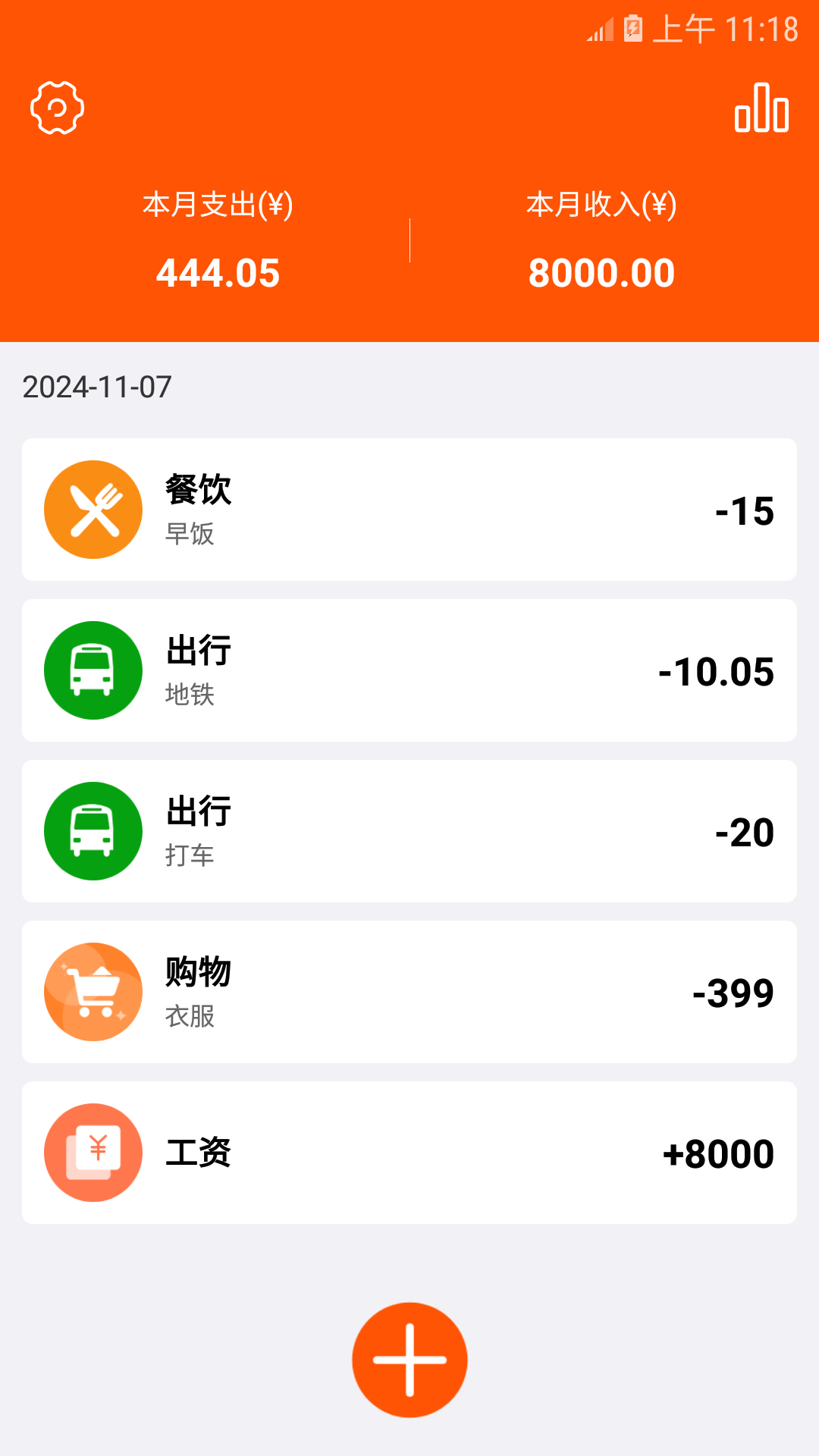
Task: Open the 出行 地铁 -10.05 record
Action: 409,670
